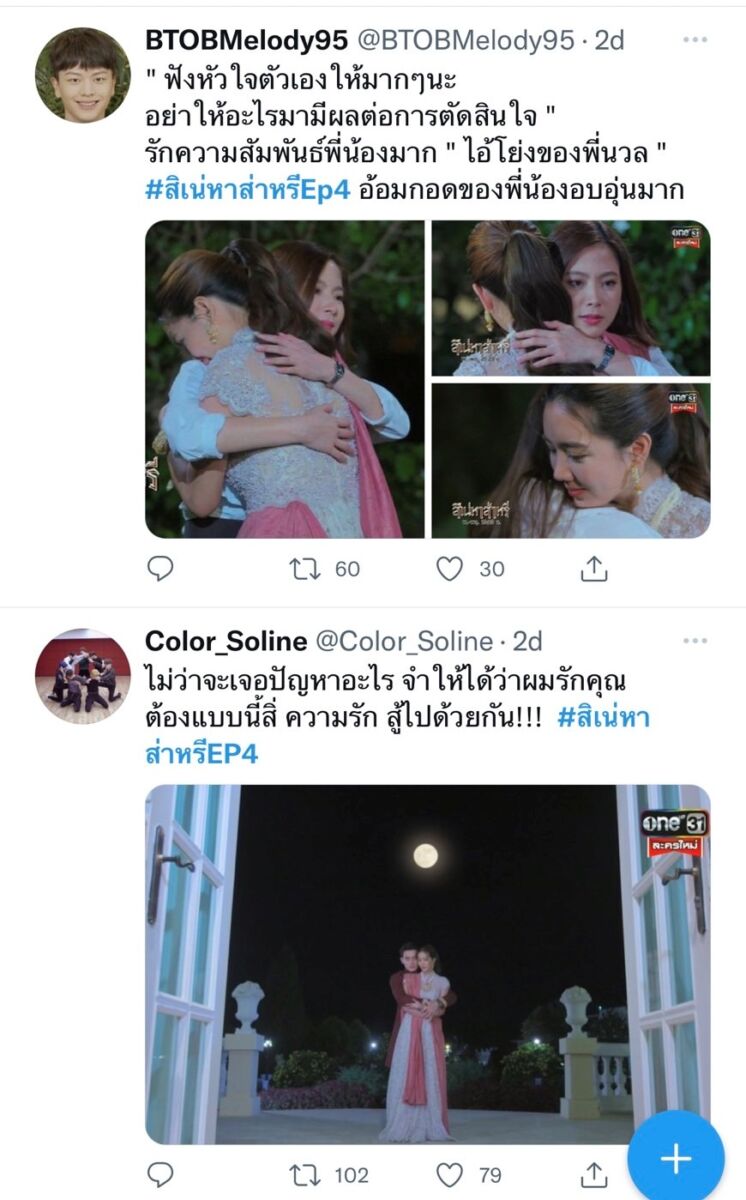Open the BTOBMelody95 username

pos(246,40)
